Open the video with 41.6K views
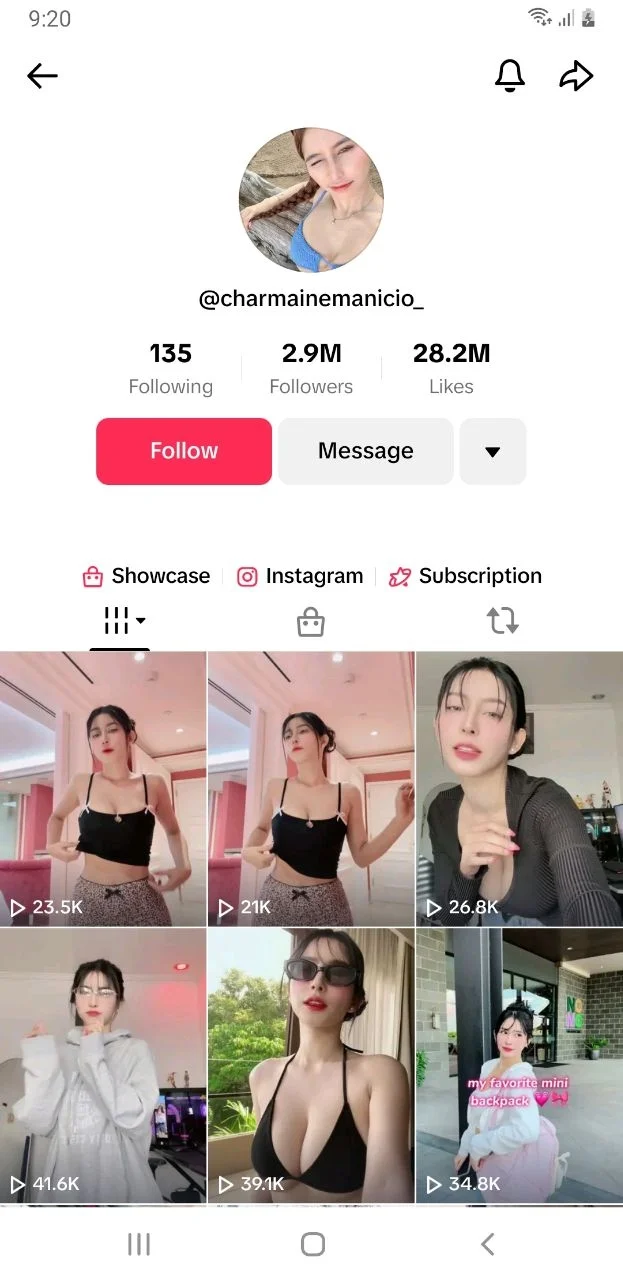The width and height of the screenshot is (623, 1280). pos(103,1066)
